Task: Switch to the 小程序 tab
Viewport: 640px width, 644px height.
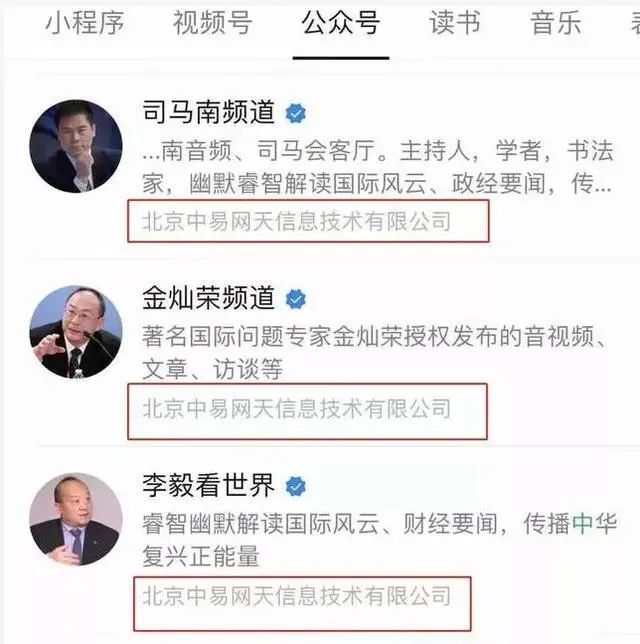Action: (x=83, y=23)
